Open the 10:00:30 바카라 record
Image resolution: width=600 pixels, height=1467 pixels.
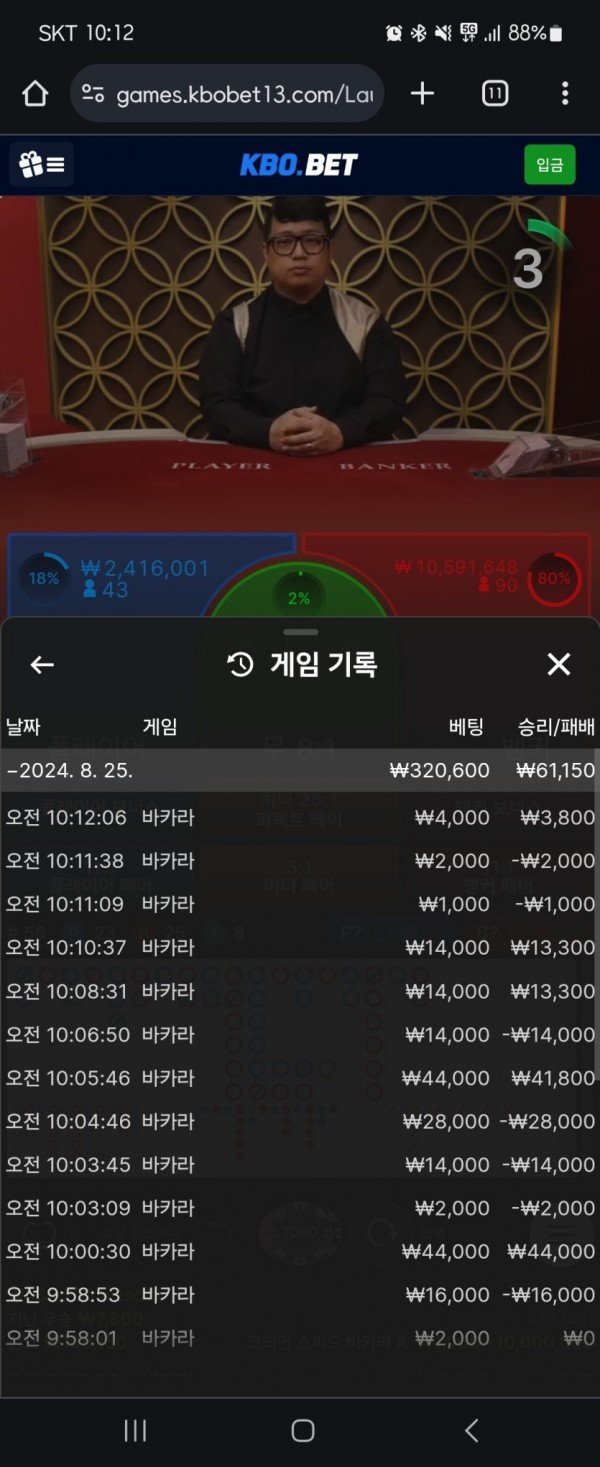[300, 1251]
